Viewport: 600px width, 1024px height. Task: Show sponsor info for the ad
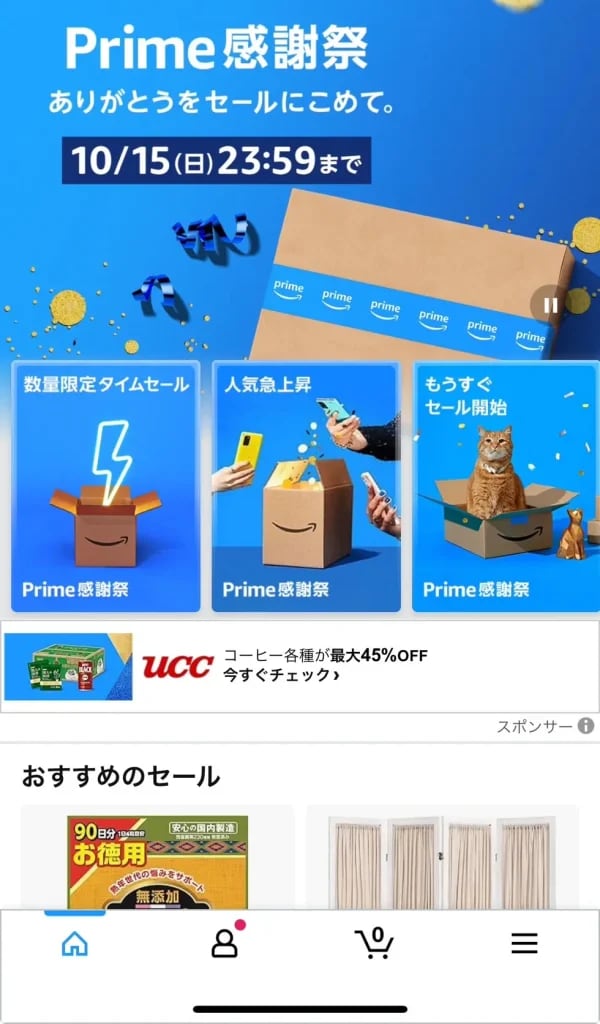pos(586,726)
